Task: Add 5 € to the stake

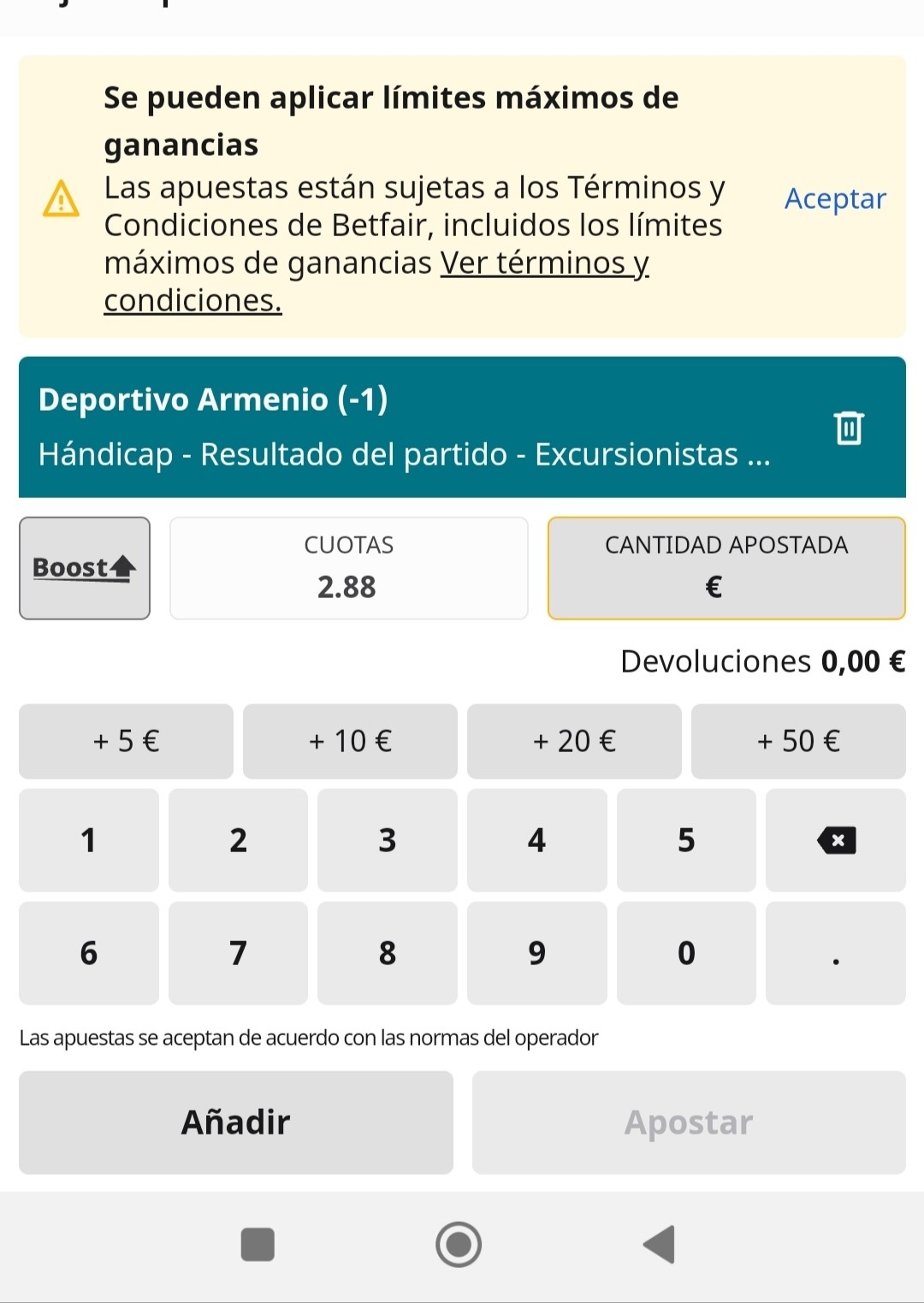Action: pos(126,741)
